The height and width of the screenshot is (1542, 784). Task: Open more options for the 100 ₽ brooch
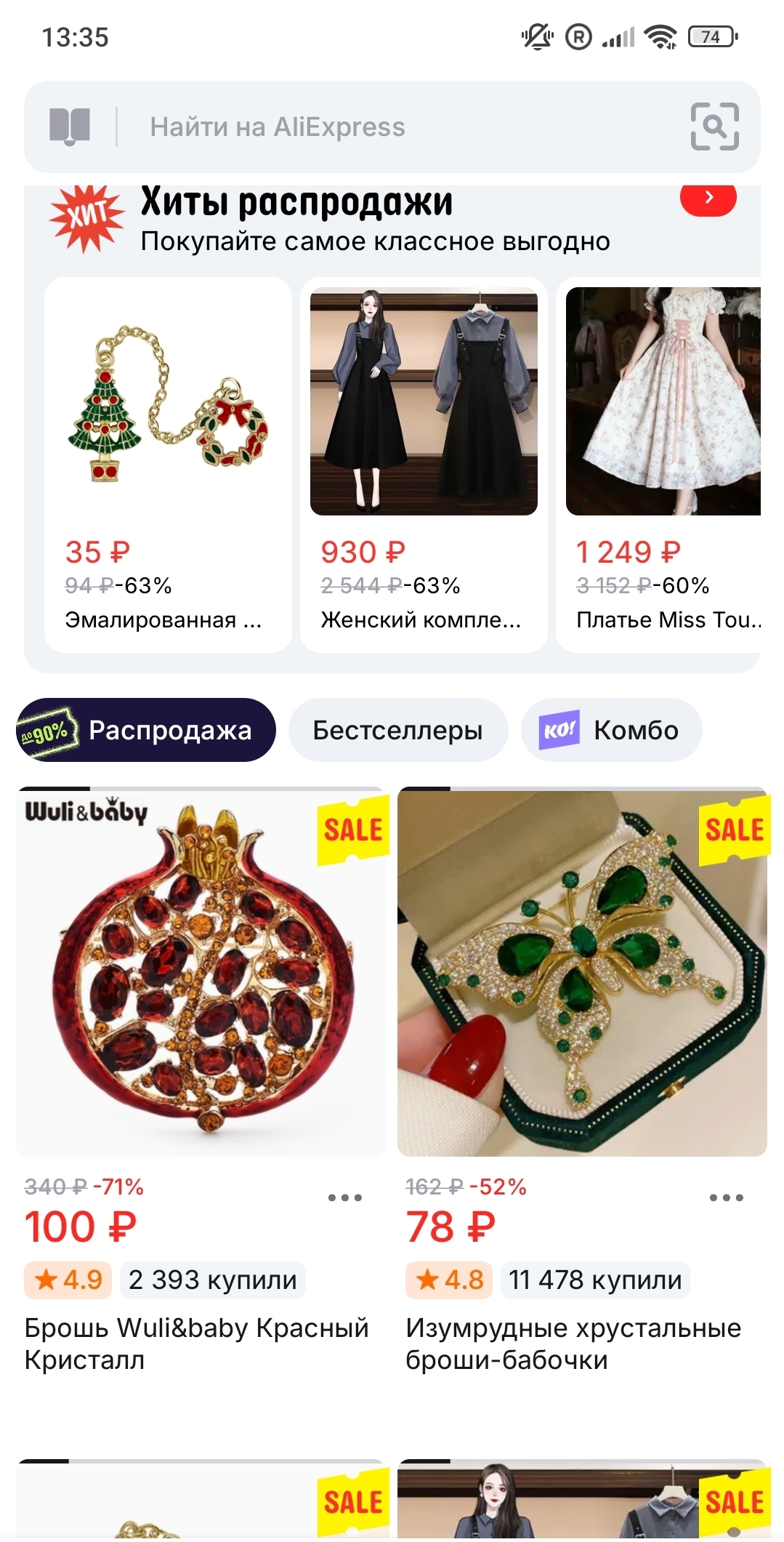pos(344,1197)
